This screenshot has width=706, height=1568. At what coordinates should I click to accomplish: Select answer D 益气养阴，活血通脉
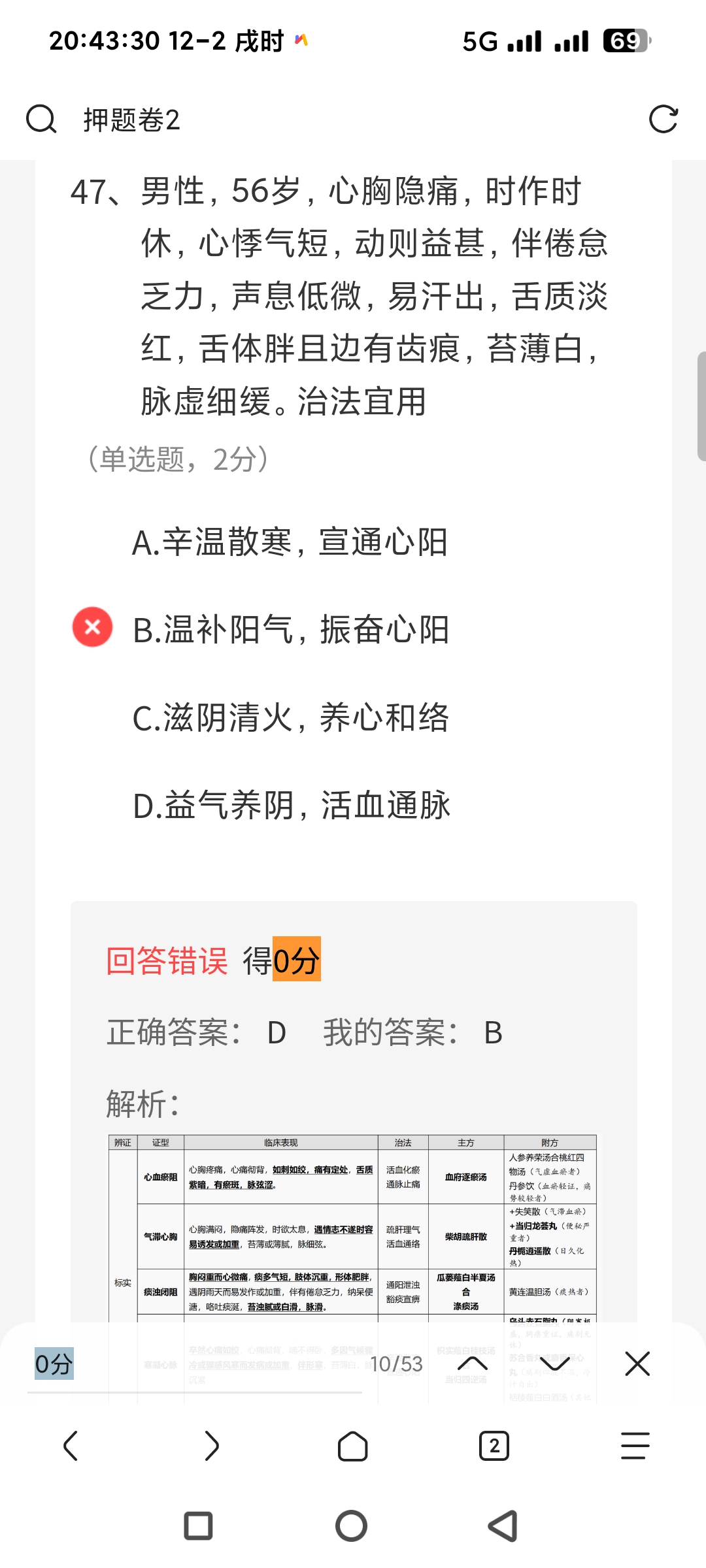click(x=292, y=805)
